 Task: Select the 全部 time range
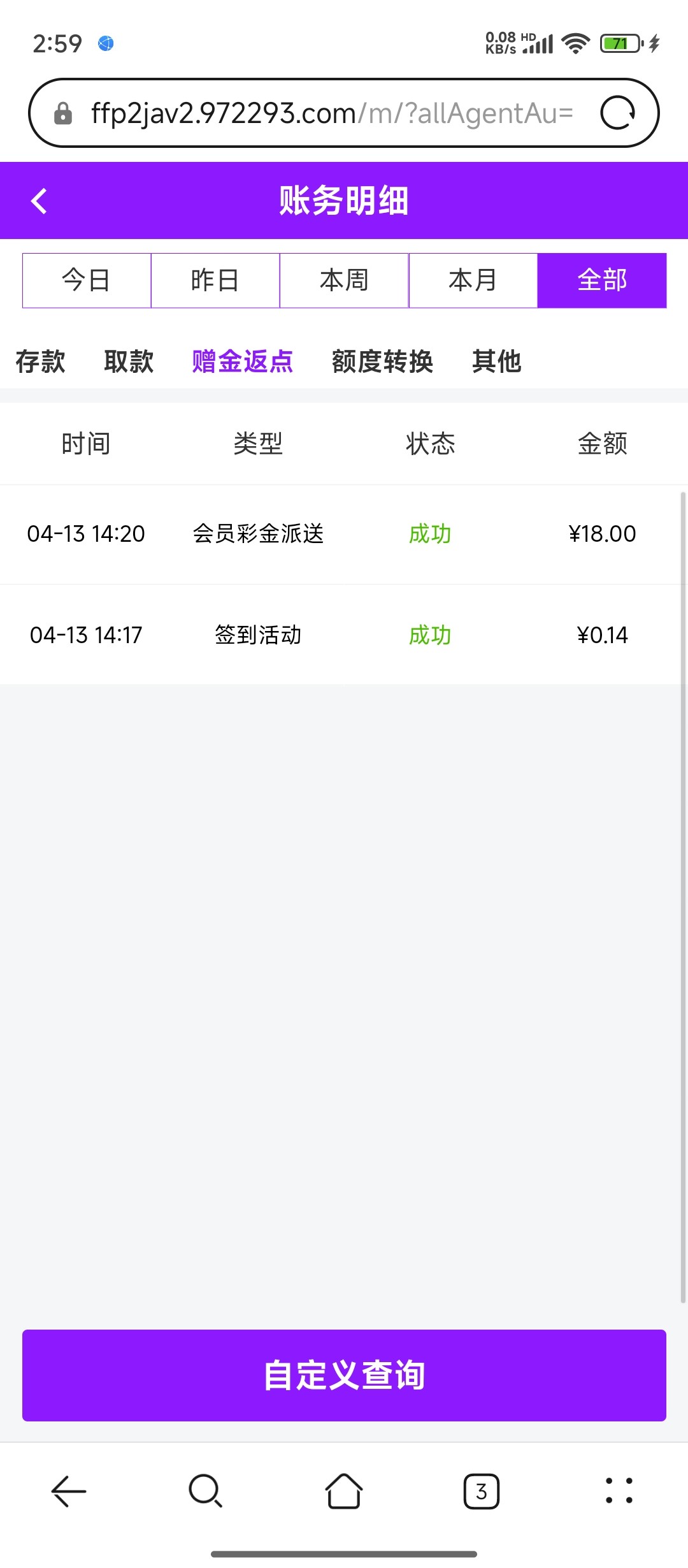point(602,280)
